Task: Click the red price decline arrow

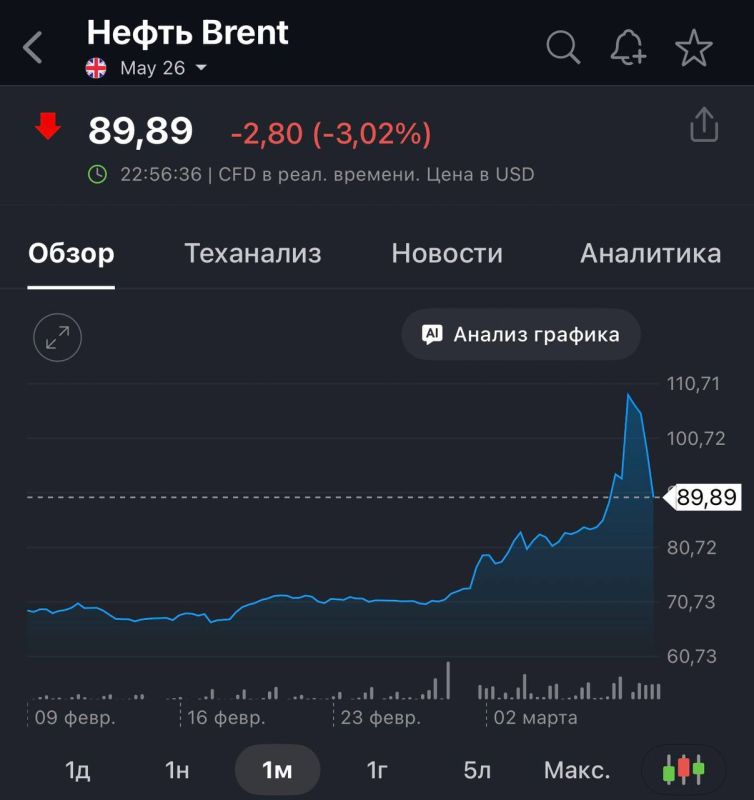Action: (45, 127)
